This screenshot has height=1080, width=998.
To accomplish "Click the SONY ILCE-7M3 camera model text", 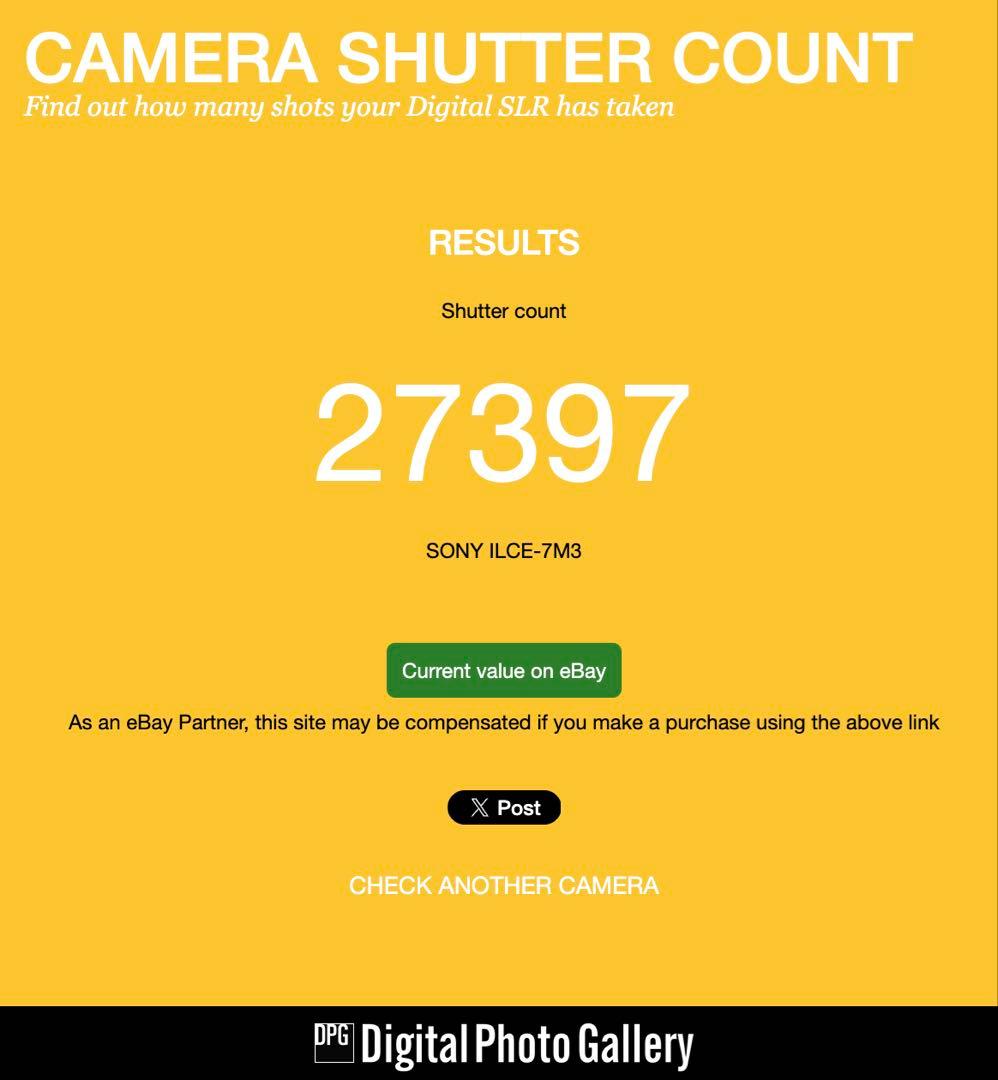I will [x=504, y=548].
